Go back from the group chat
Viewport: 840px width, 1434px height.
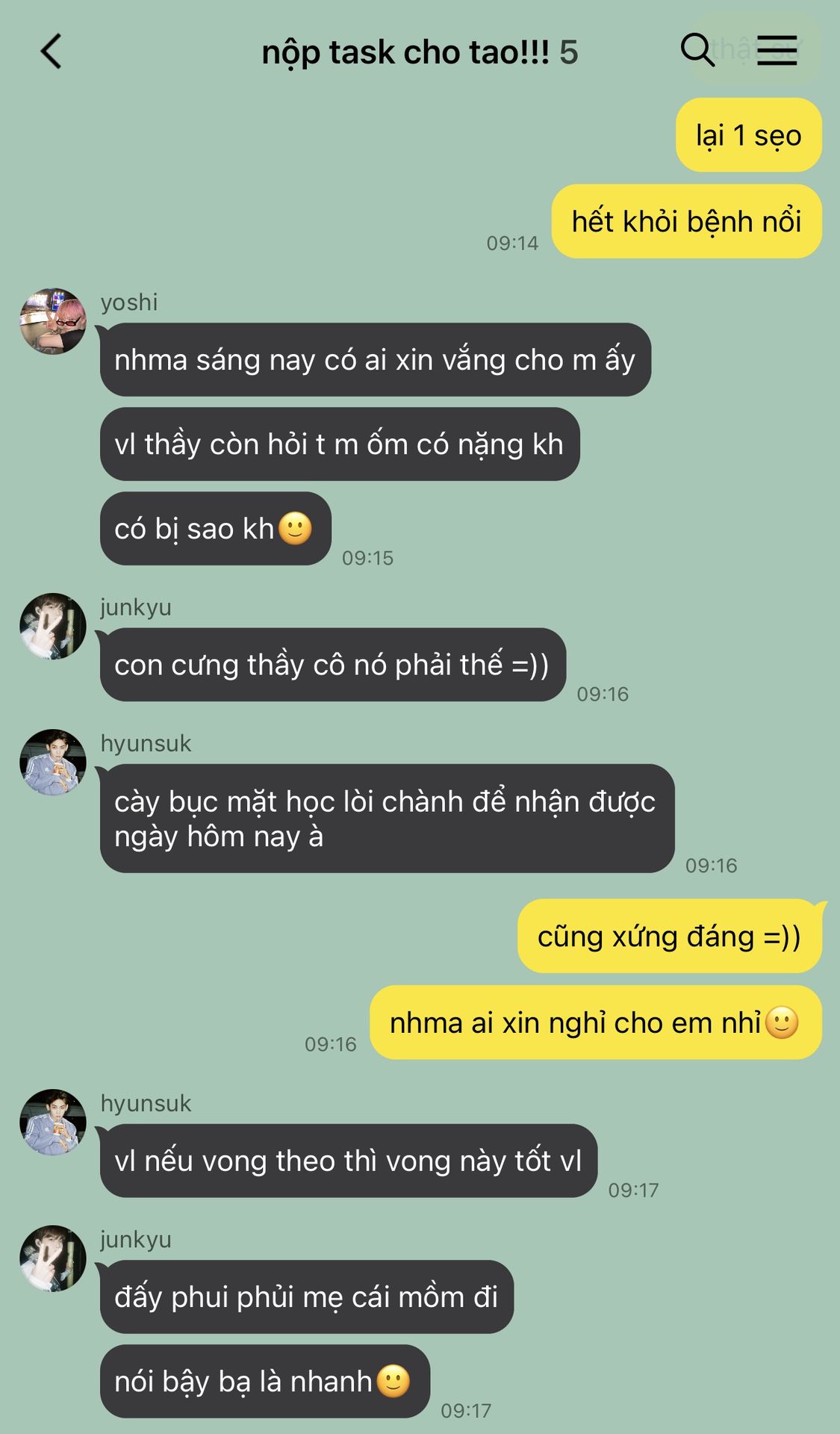coord(51,52)
